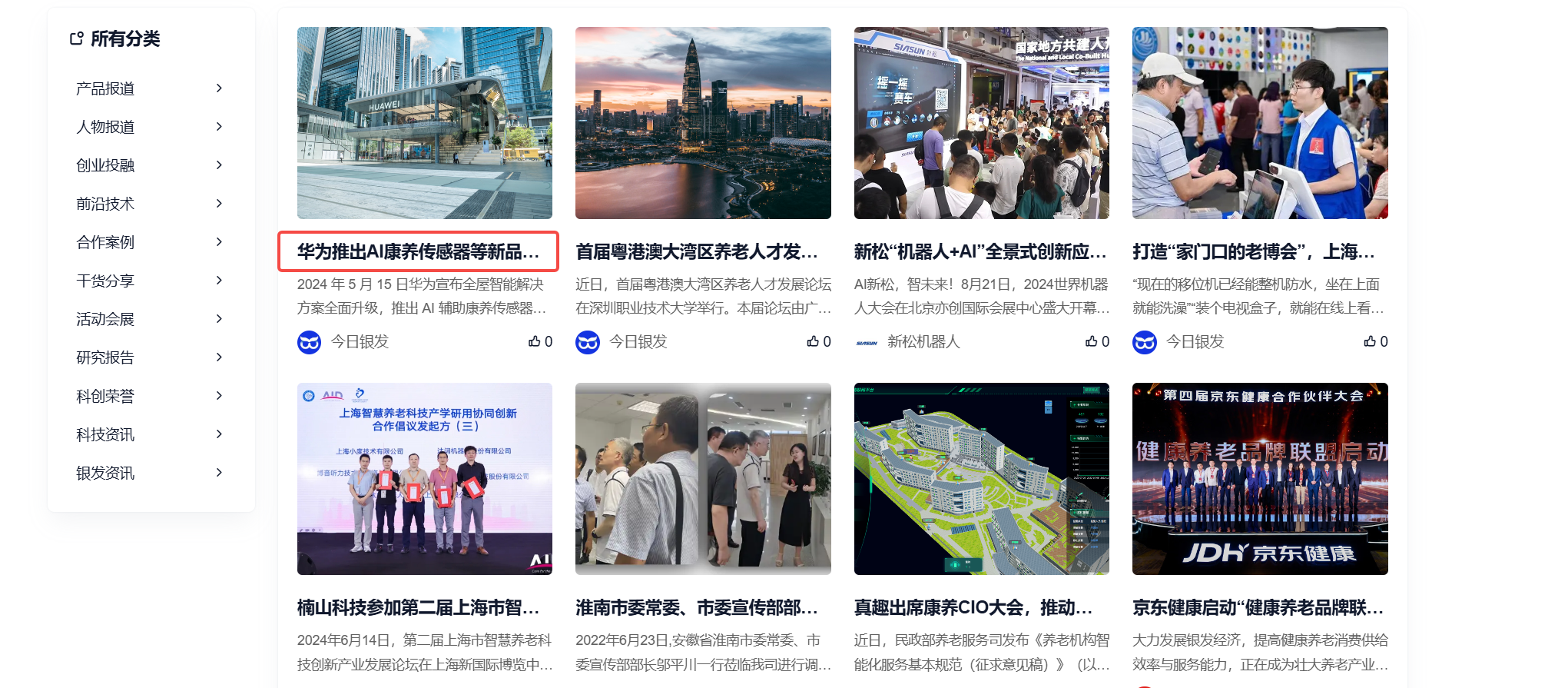Select the 创业投融 category

pos(105,165)
